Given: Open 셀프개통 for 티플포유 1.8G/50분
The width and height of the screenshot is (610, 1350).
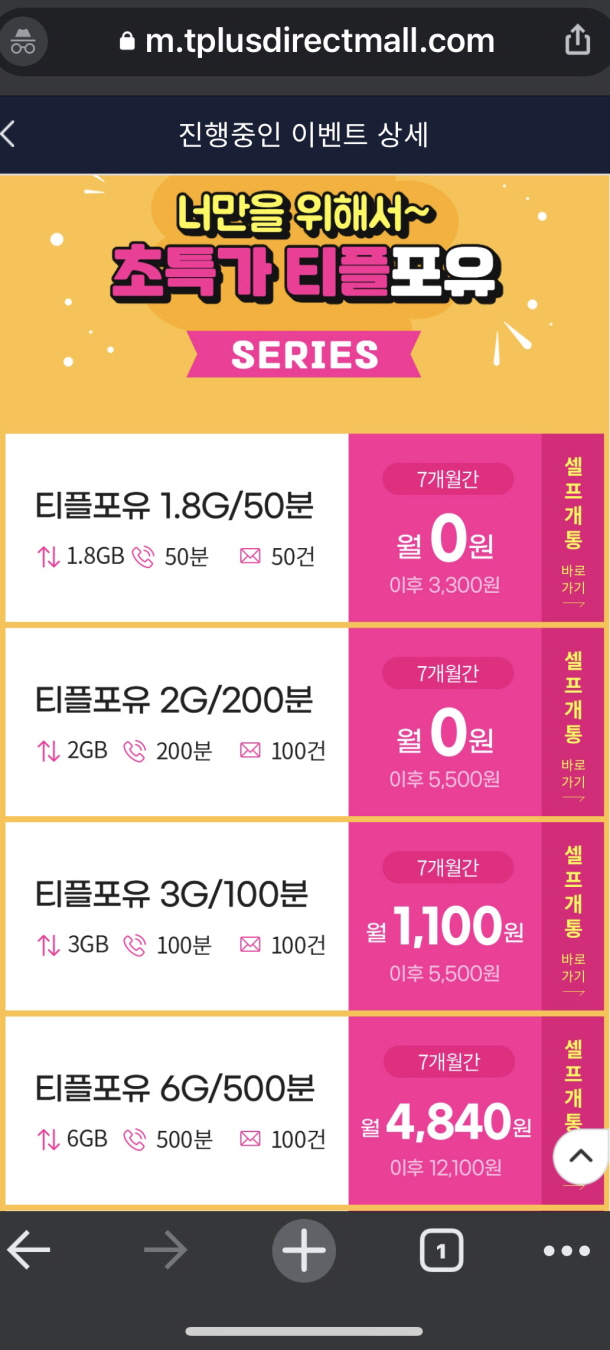Looking at the screenshot, I should pyautogui.click(x=573, y=527).
